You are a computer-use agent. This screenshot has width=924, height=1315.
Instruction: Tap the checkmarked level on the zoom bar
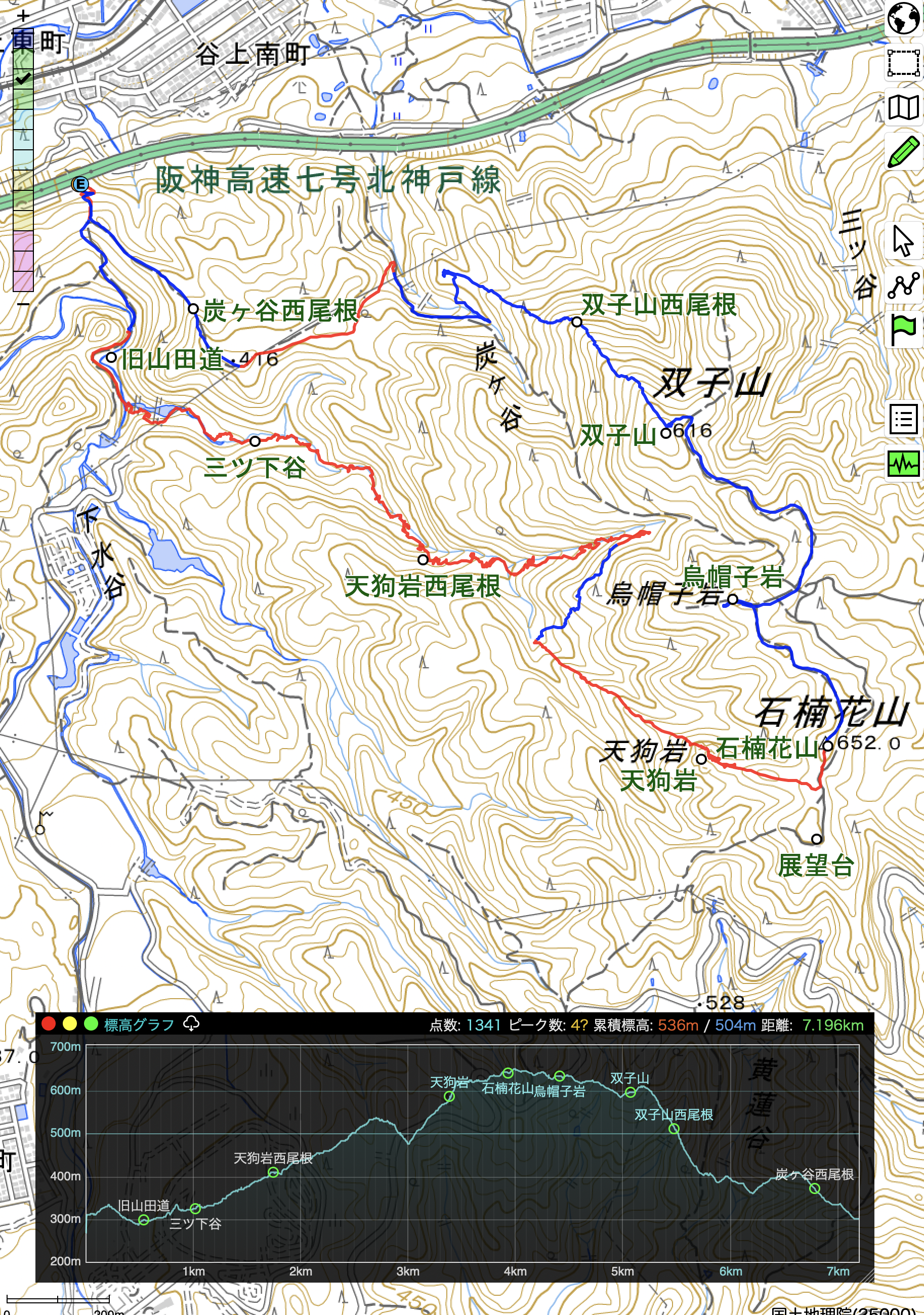pyautogui.click(x=23, y=78)
